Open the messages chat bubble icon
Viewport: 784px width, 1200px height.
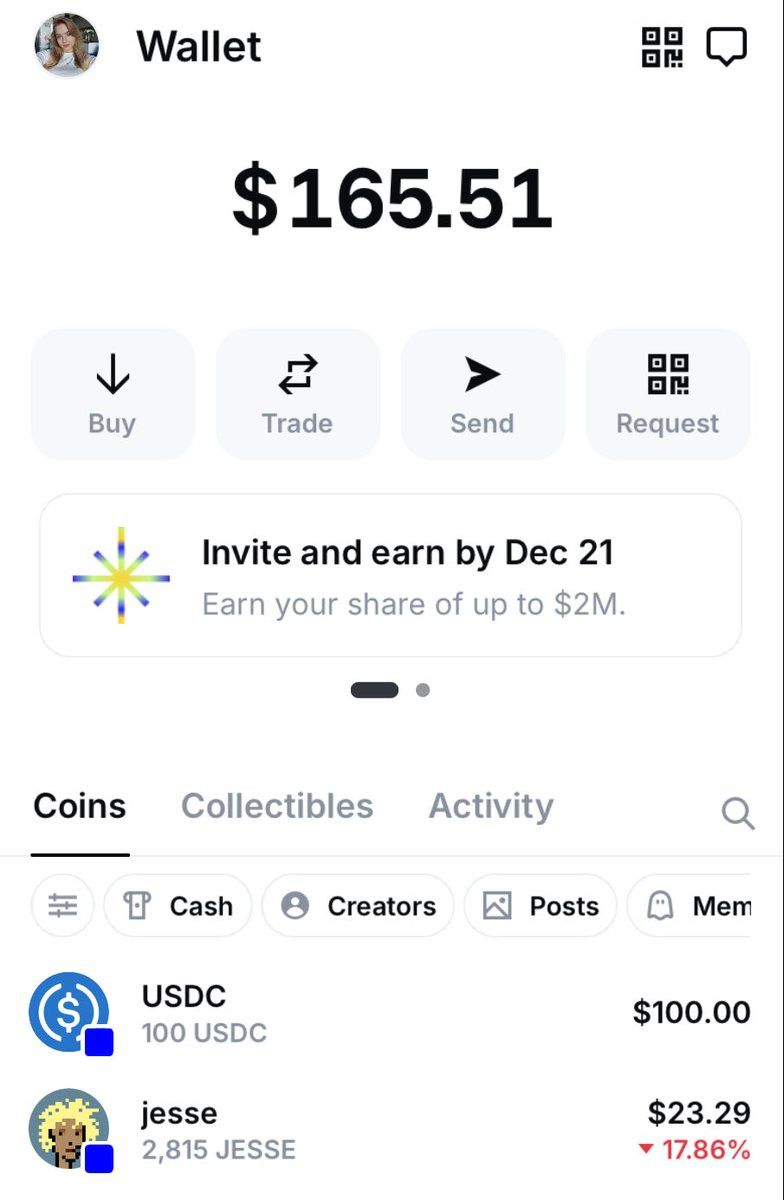(727, 47)
